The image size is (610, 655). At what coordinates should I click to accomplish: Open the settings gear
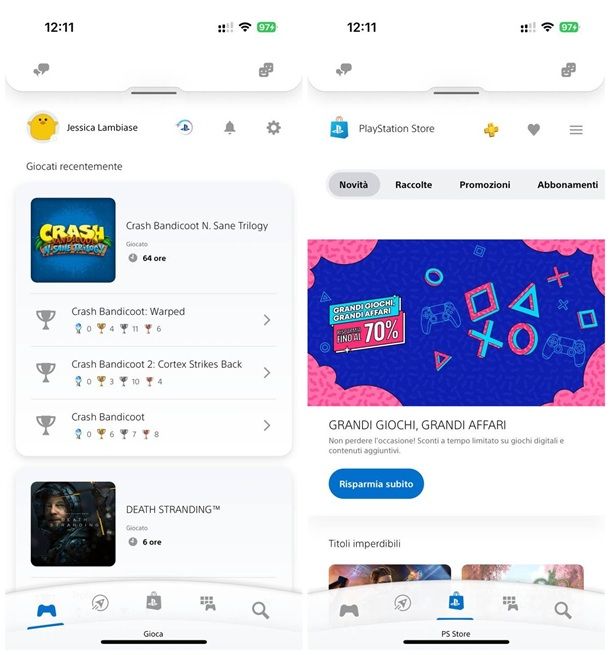tap(273, 128)
